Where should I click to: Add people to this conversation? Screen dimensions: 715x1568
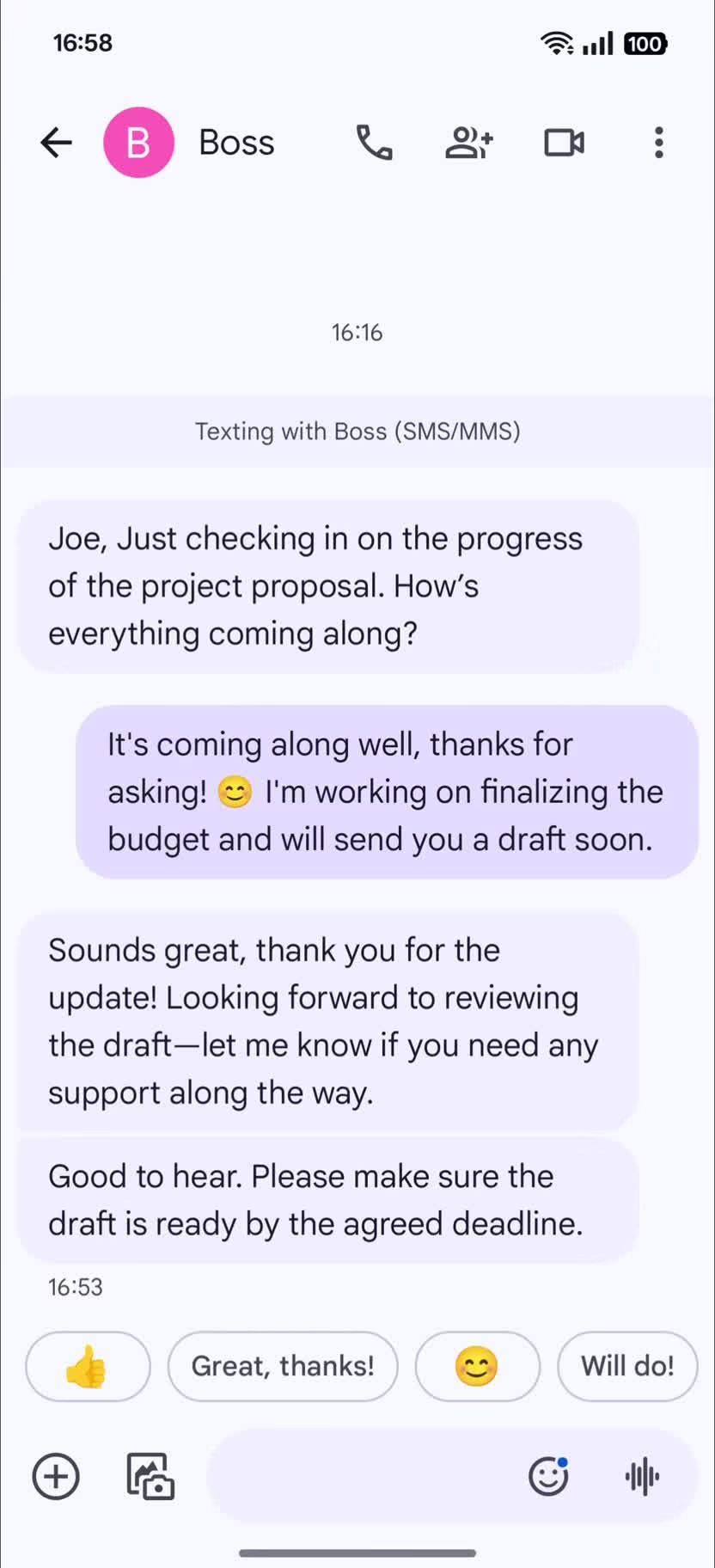click(469, 143)
